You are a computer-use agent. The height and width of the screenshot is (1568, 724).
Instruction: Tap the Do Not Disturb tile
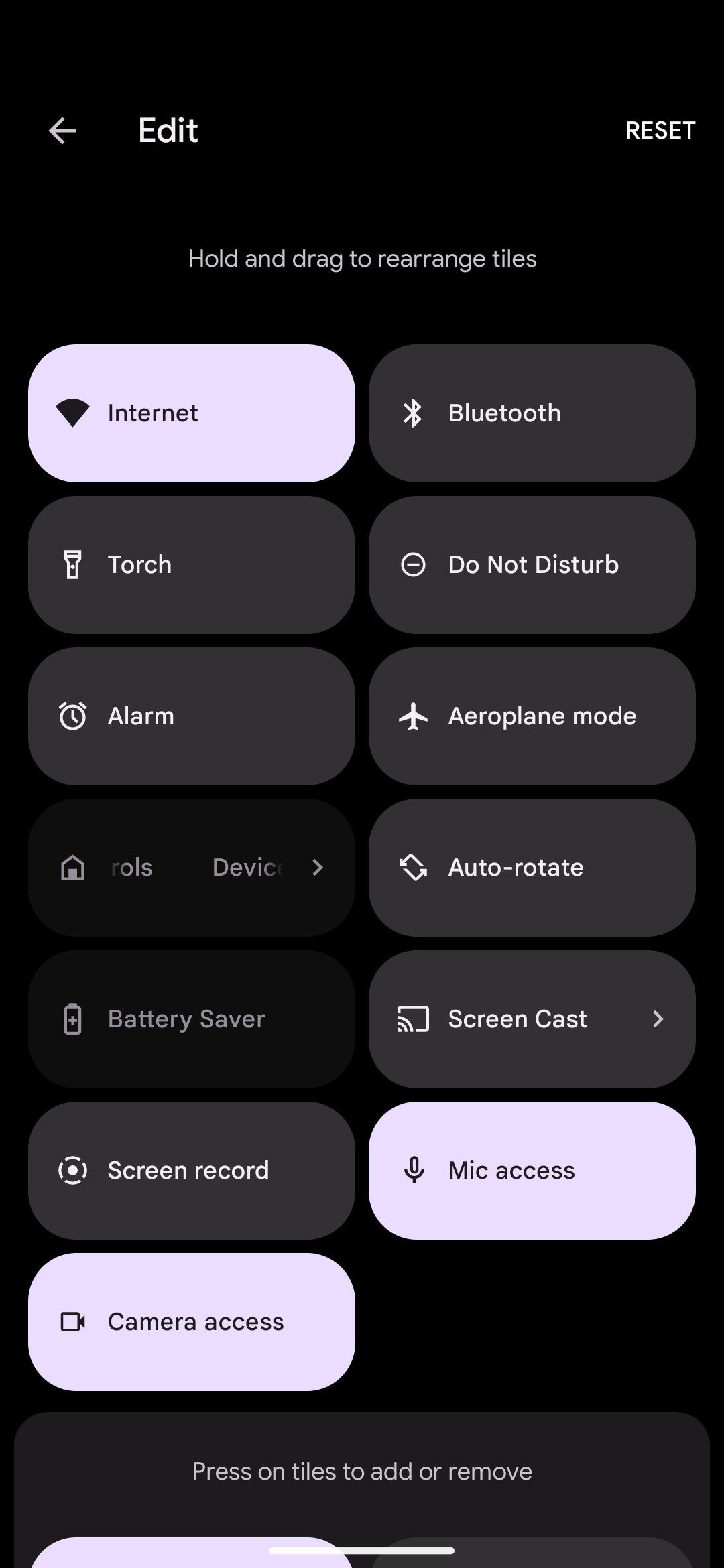(532, 565)
